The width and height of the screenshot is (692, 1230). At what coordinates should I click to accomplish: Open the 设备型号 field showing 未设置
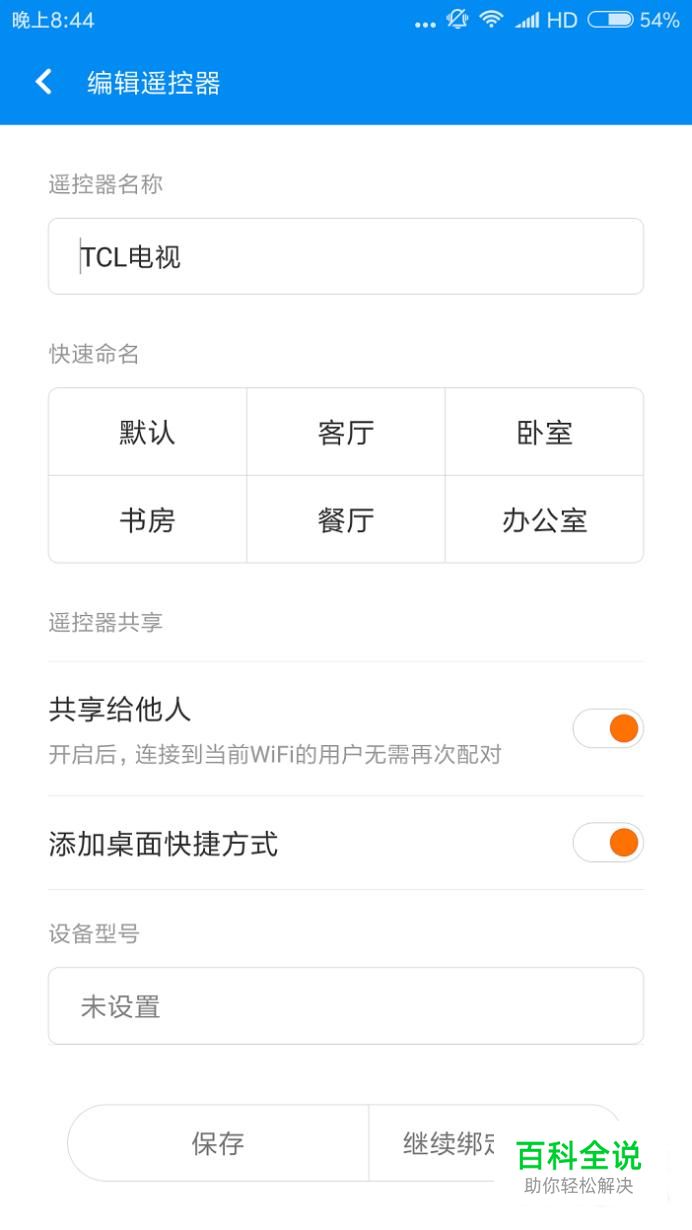point(346,1006)
